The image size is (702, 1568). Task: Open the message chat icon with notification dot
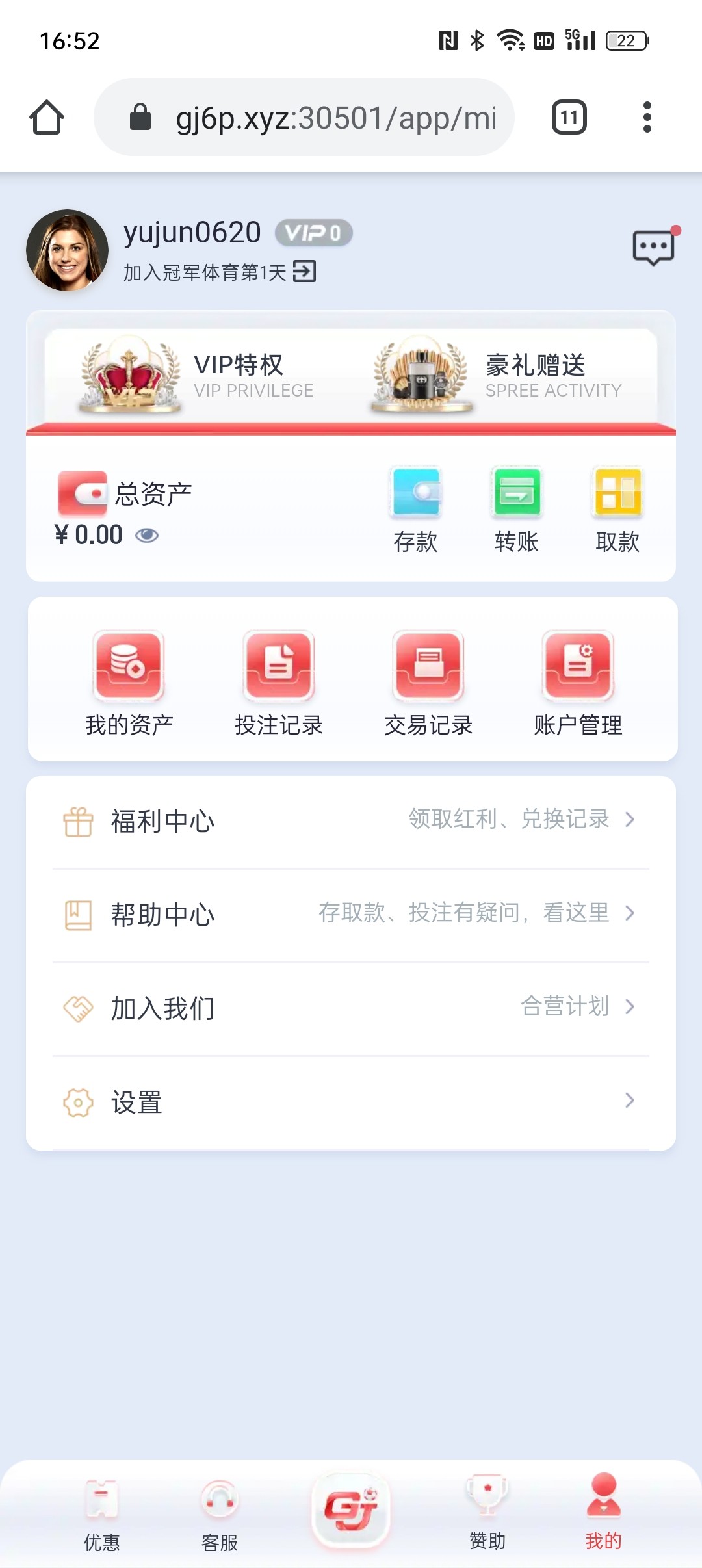pyautogui.click(x=653, y=247)
